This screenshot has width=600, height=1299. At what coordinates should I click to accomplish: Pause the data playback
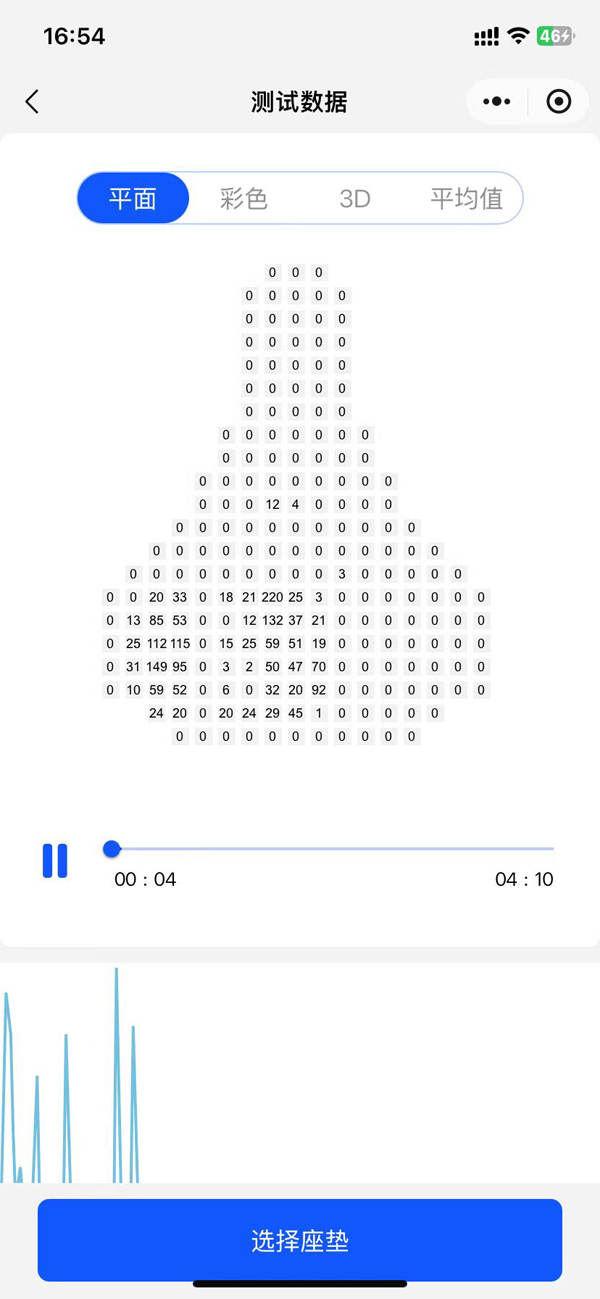55,860
